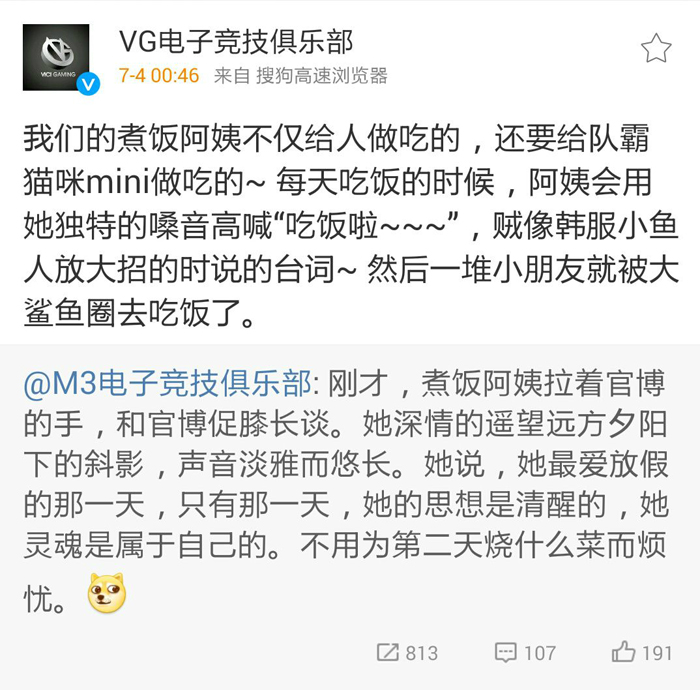
Task: Open the VG电子竞技俱乐部 account name
Action: click(x=236, y=42)
